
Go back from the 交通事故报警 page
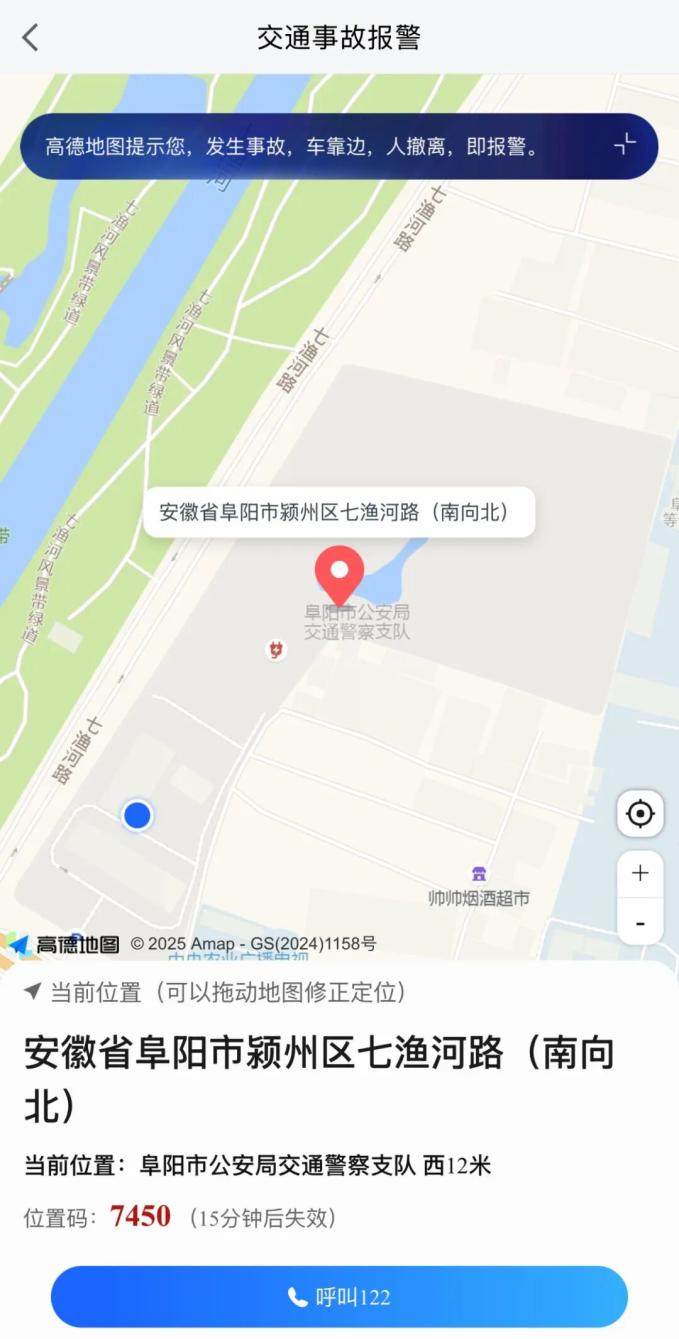[30, 37]
